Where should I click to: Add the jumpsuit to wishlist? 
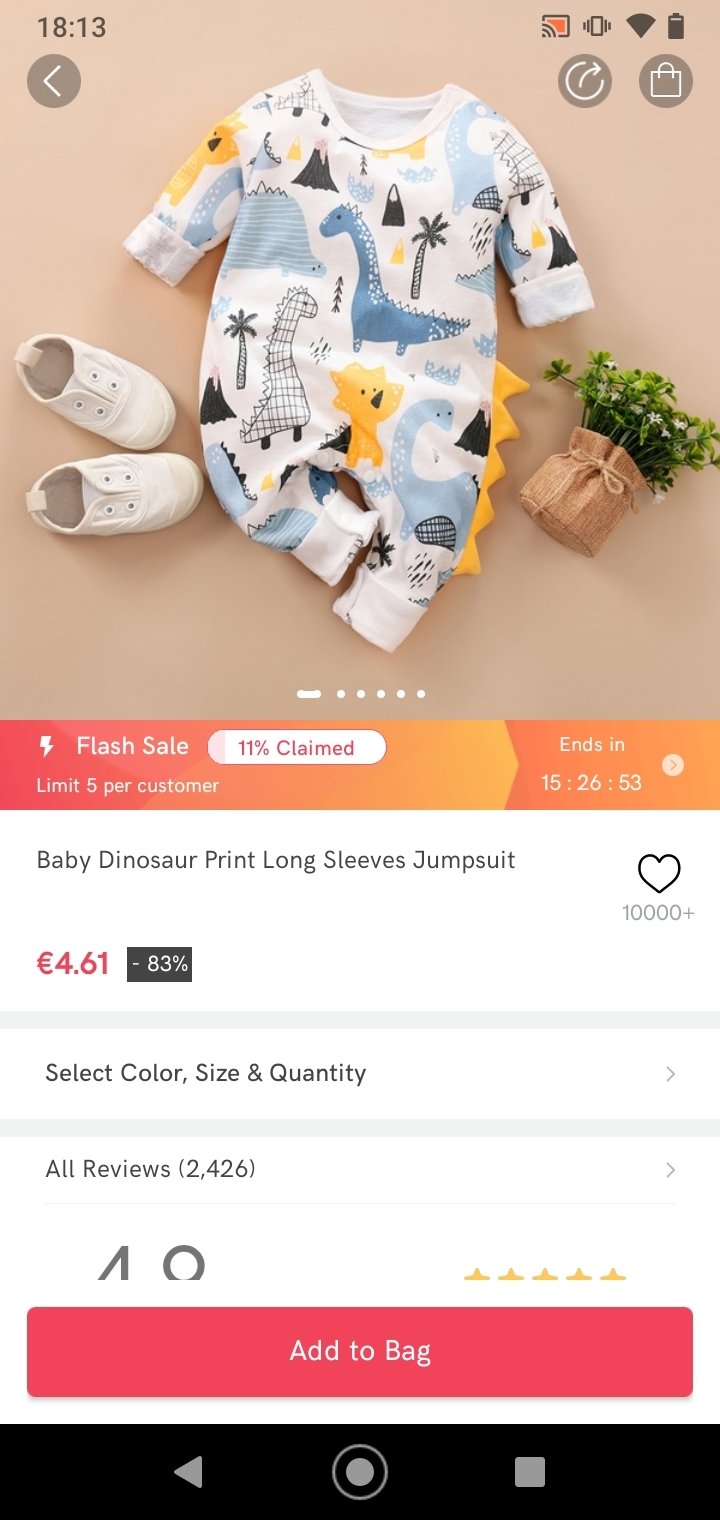[x=659, y=874]
